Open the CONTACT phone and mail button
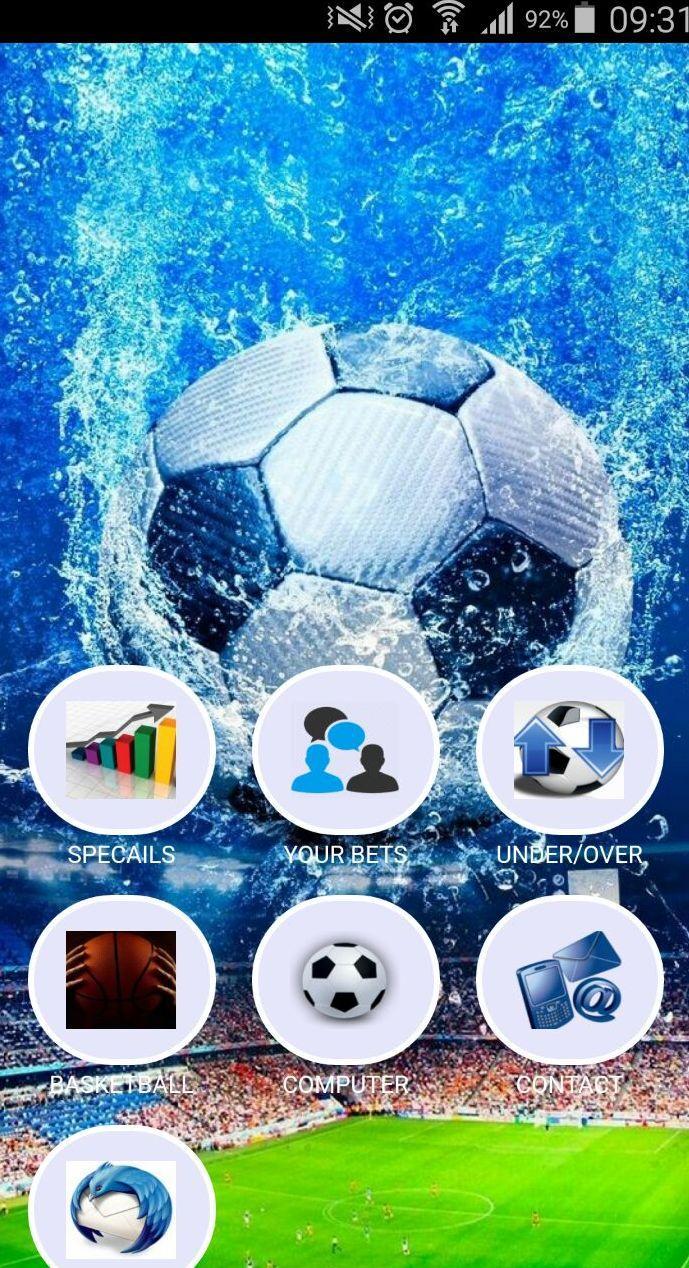 [569, 980]
